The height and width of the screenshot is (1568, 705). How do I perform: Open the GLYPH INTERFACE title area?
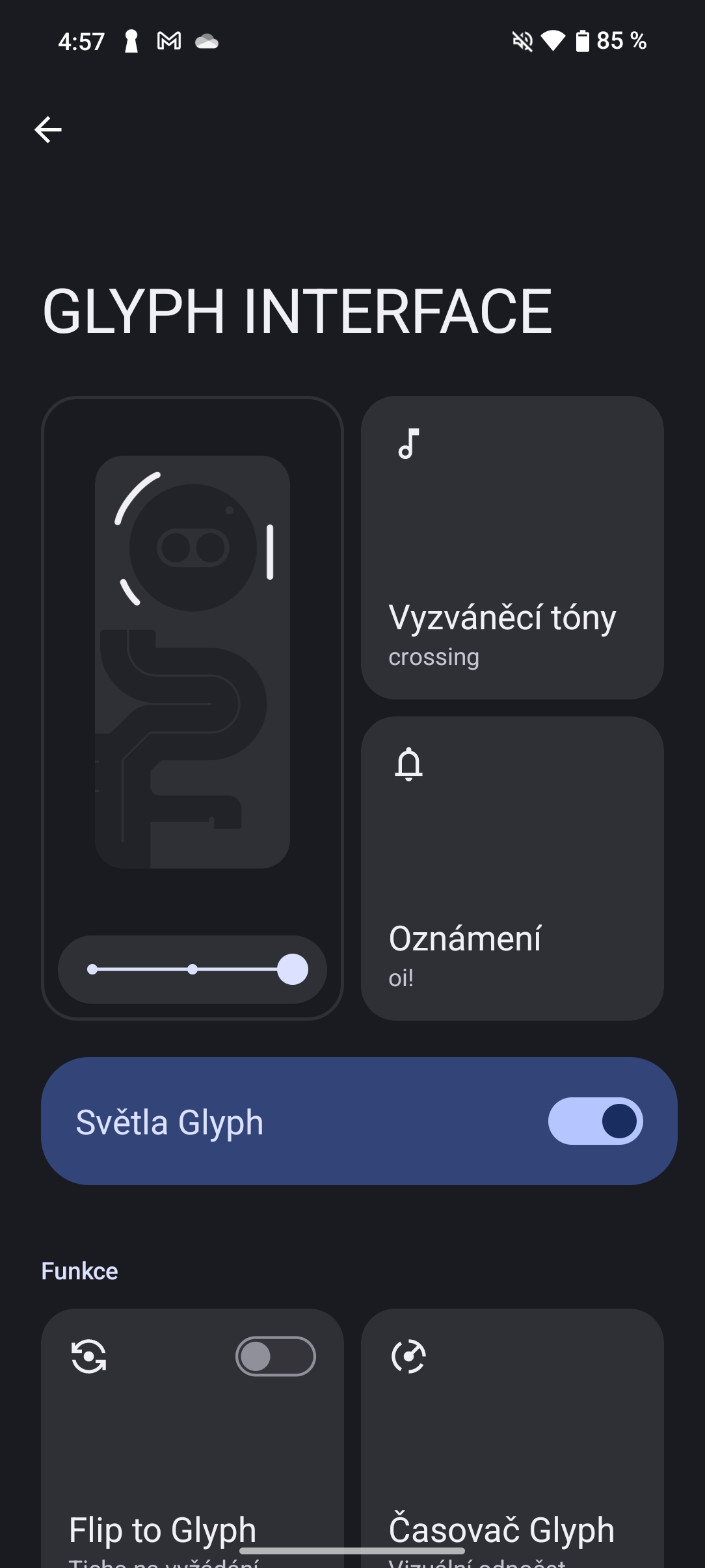pos(298,310)
